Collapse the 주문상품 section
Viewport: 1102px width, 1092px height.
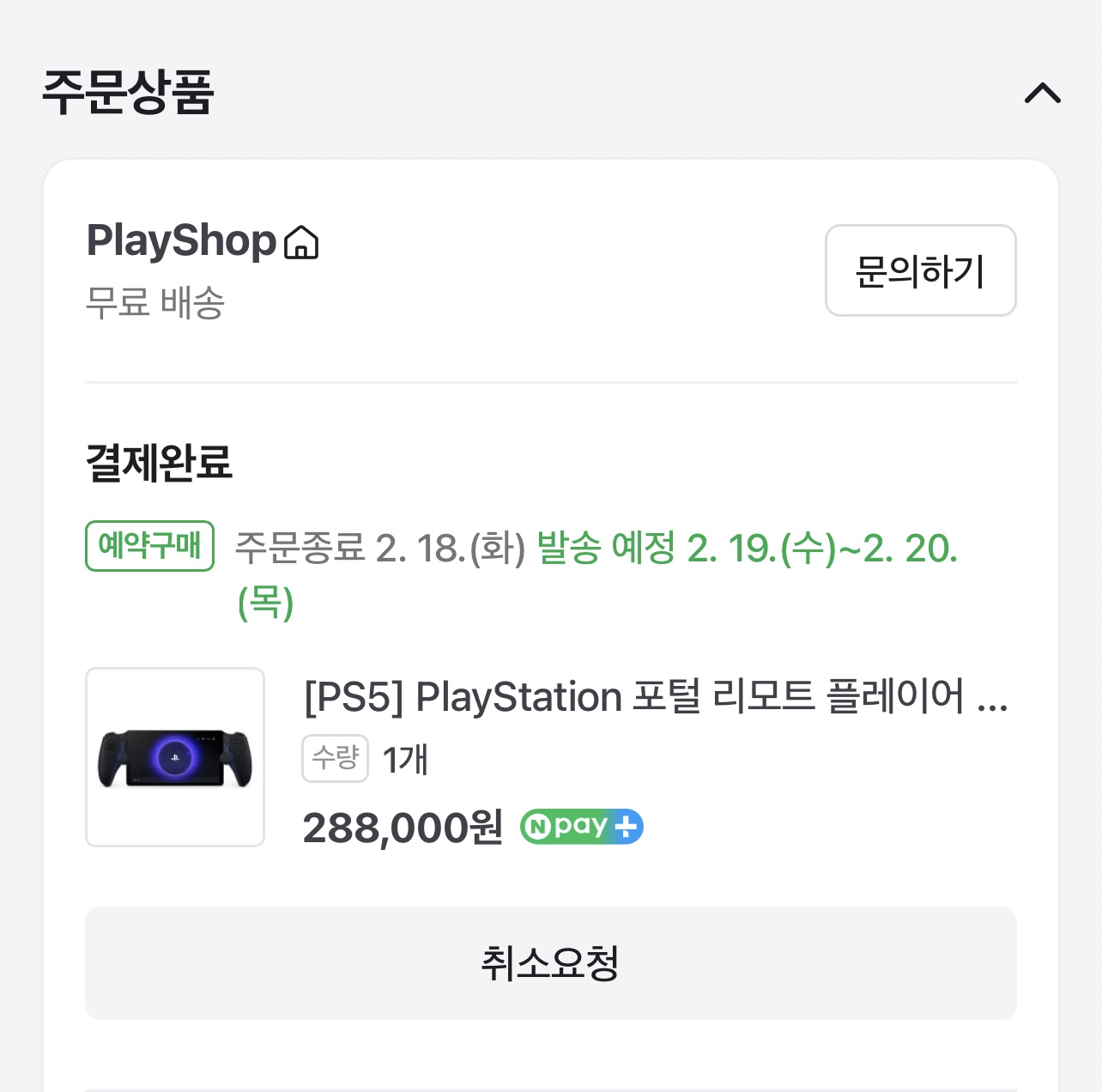click(x=1042, y=93)
